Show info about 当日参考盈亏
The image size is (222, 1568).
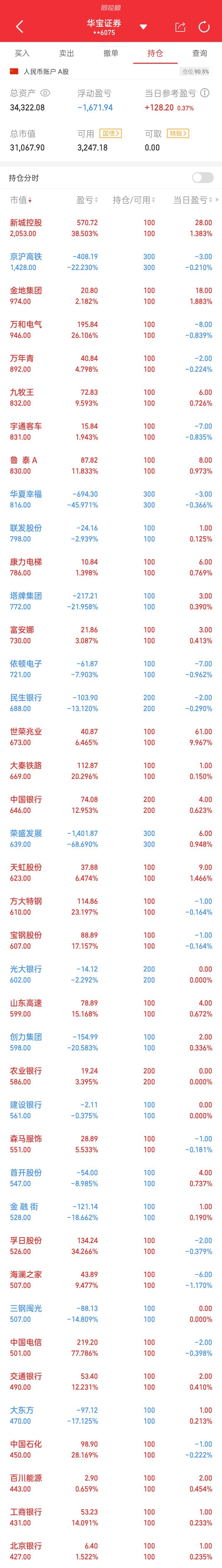click(205, 93)
